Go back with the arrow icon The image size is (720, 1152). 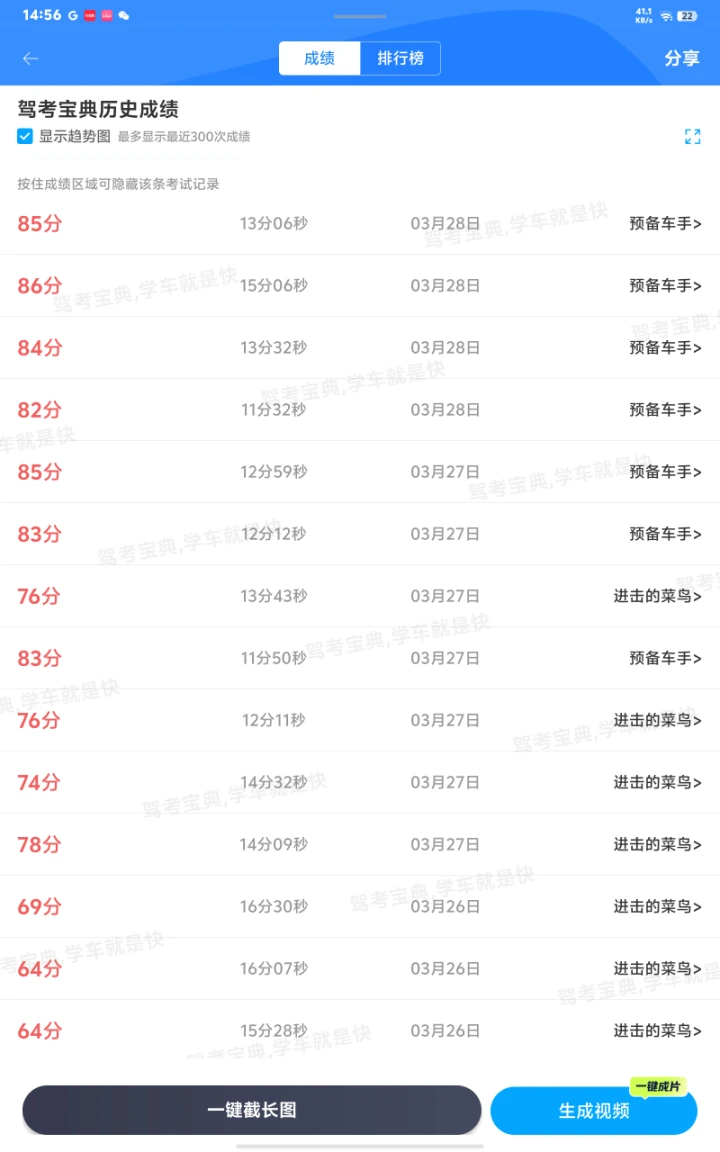pos(31,59)
